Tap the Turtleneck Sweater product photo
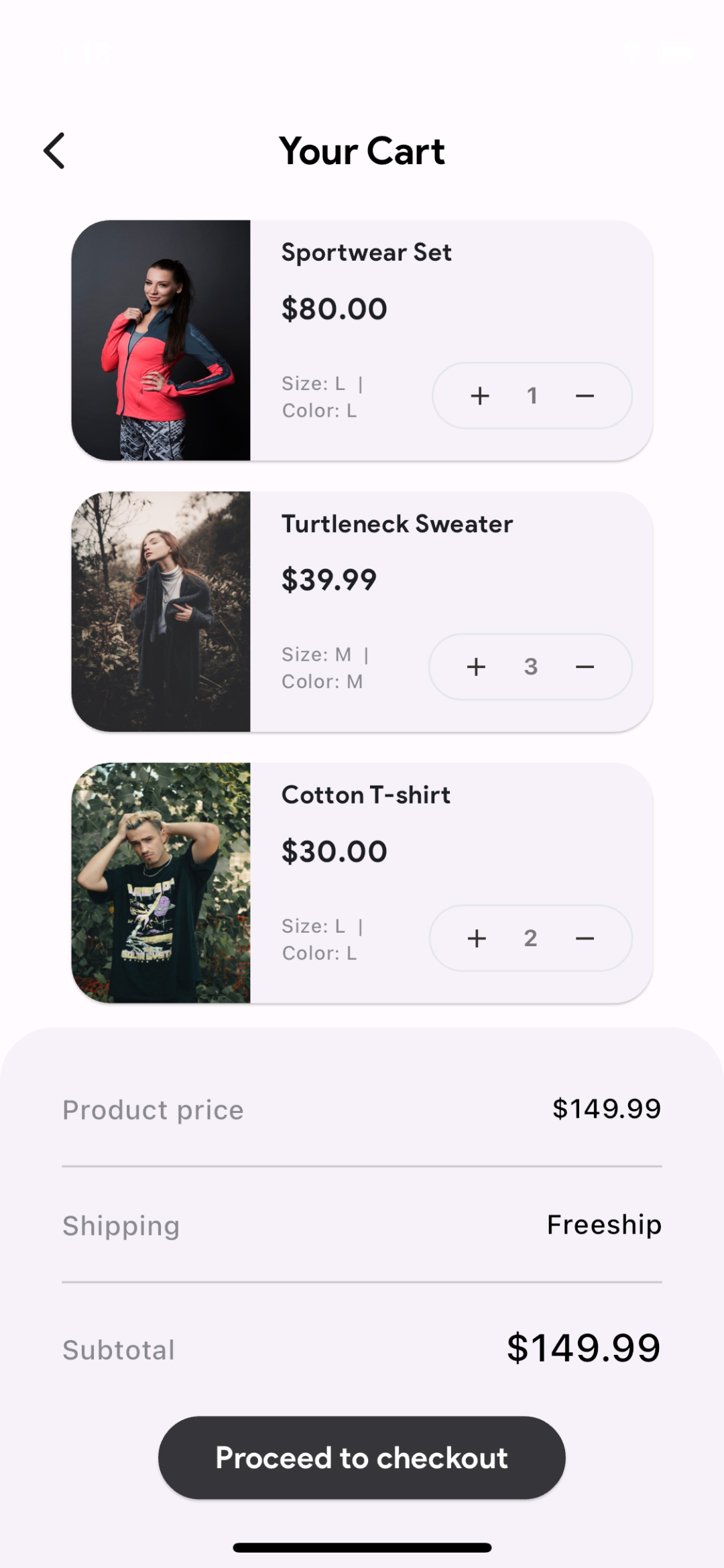Viewport: 724px width, 1568px height. 160,610
